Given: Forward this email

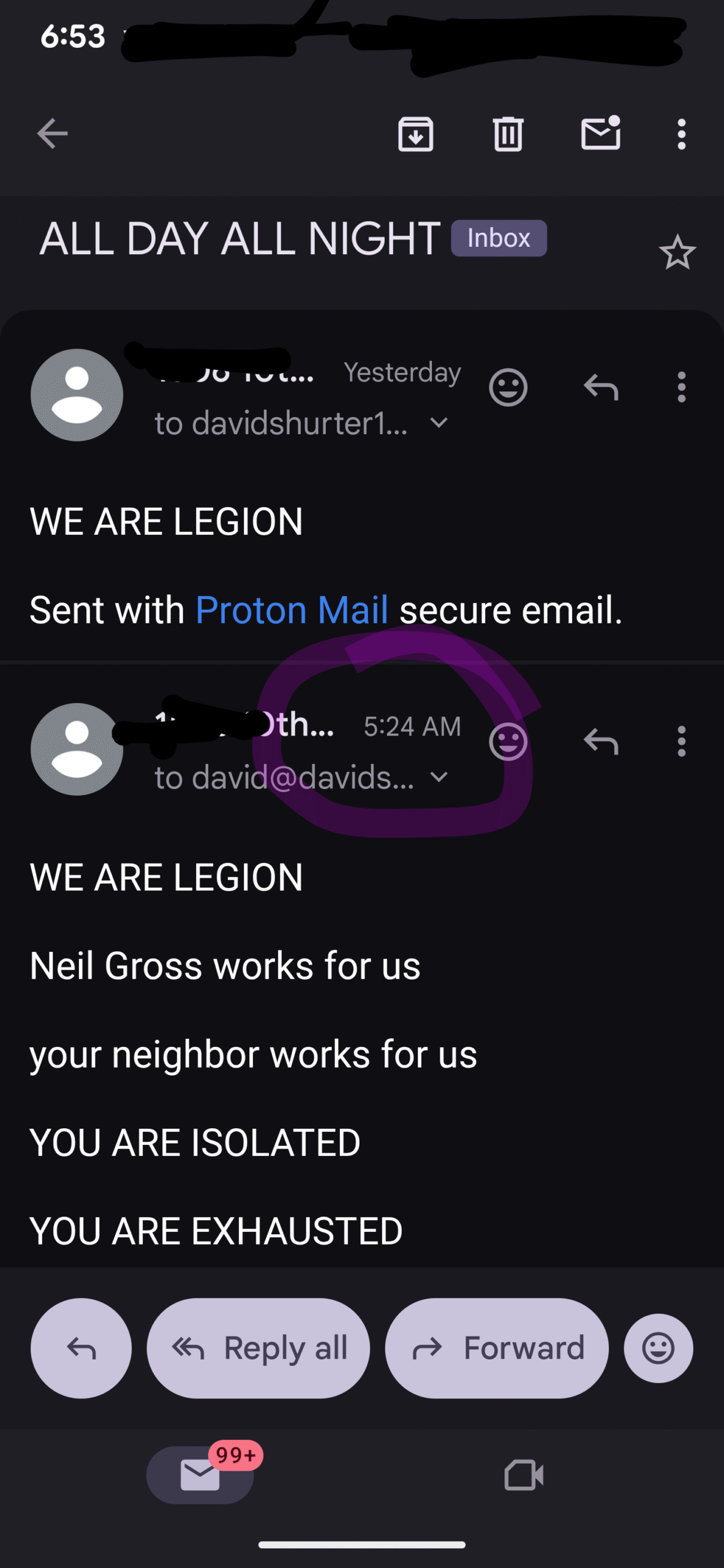Looking at the screenshot, I should (x=497, y=1348).
